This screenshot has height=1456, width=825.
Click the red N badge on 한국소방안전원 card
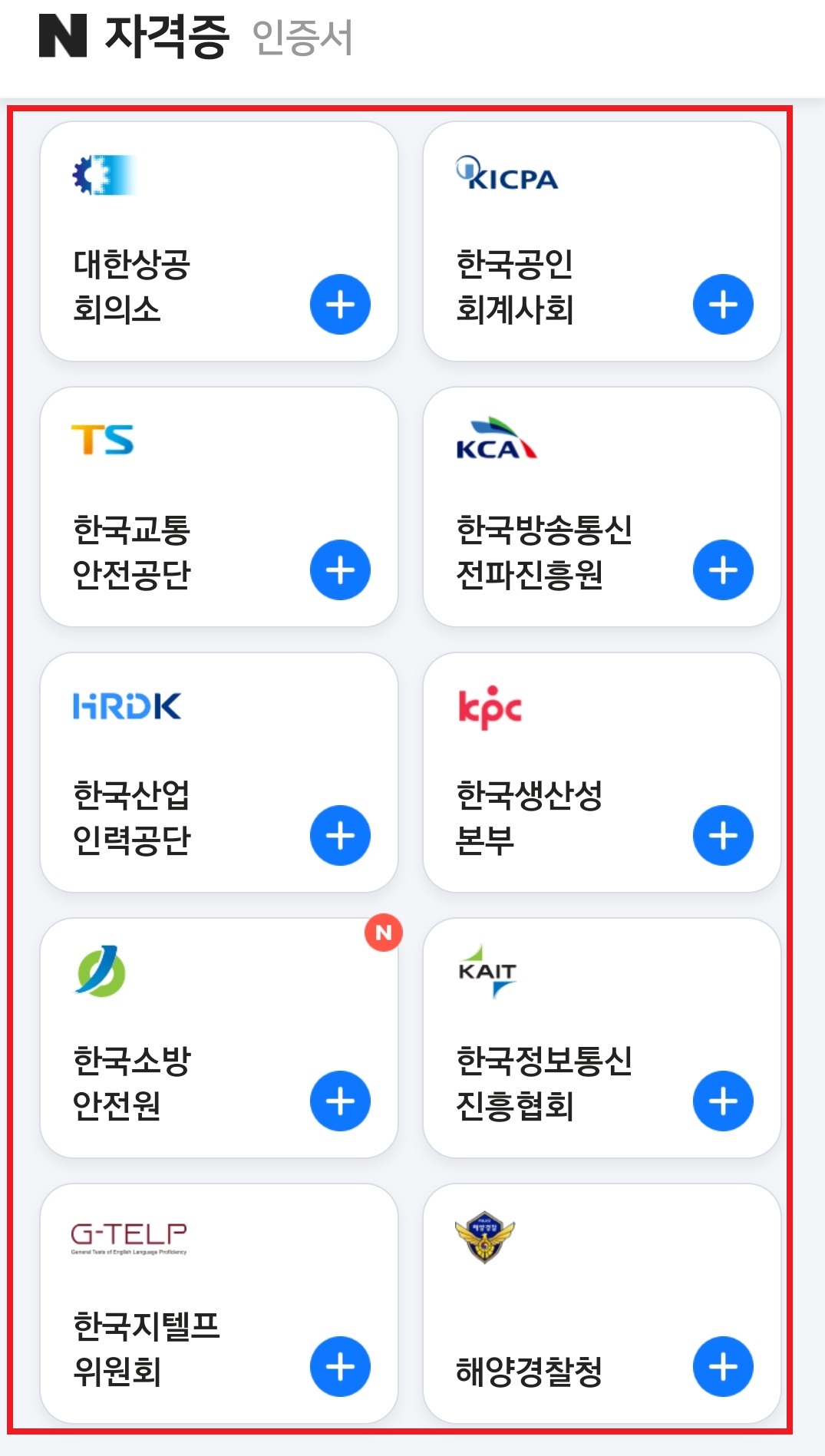[384, 933]
